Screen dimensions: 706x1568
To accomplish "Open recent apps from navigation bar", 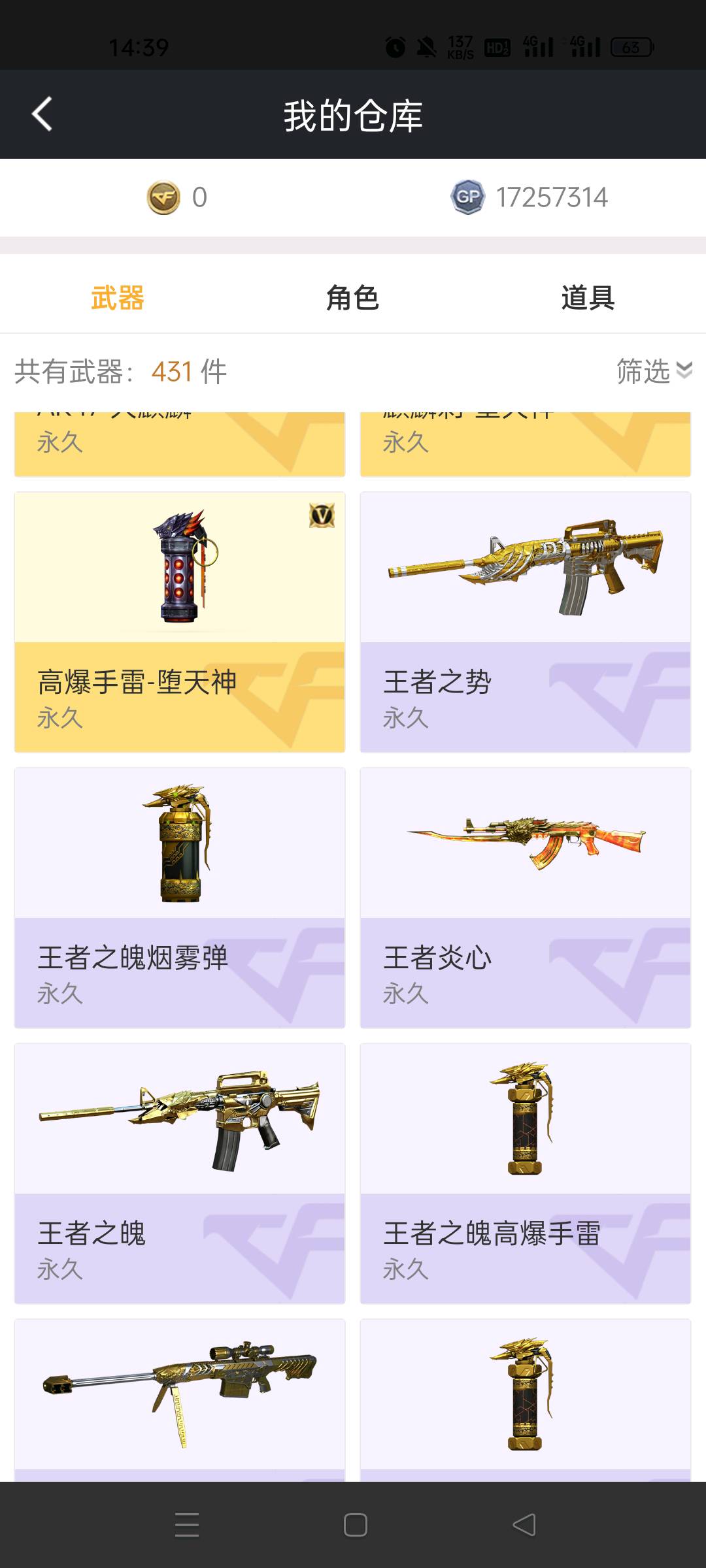I will [x=187, y=1525].
